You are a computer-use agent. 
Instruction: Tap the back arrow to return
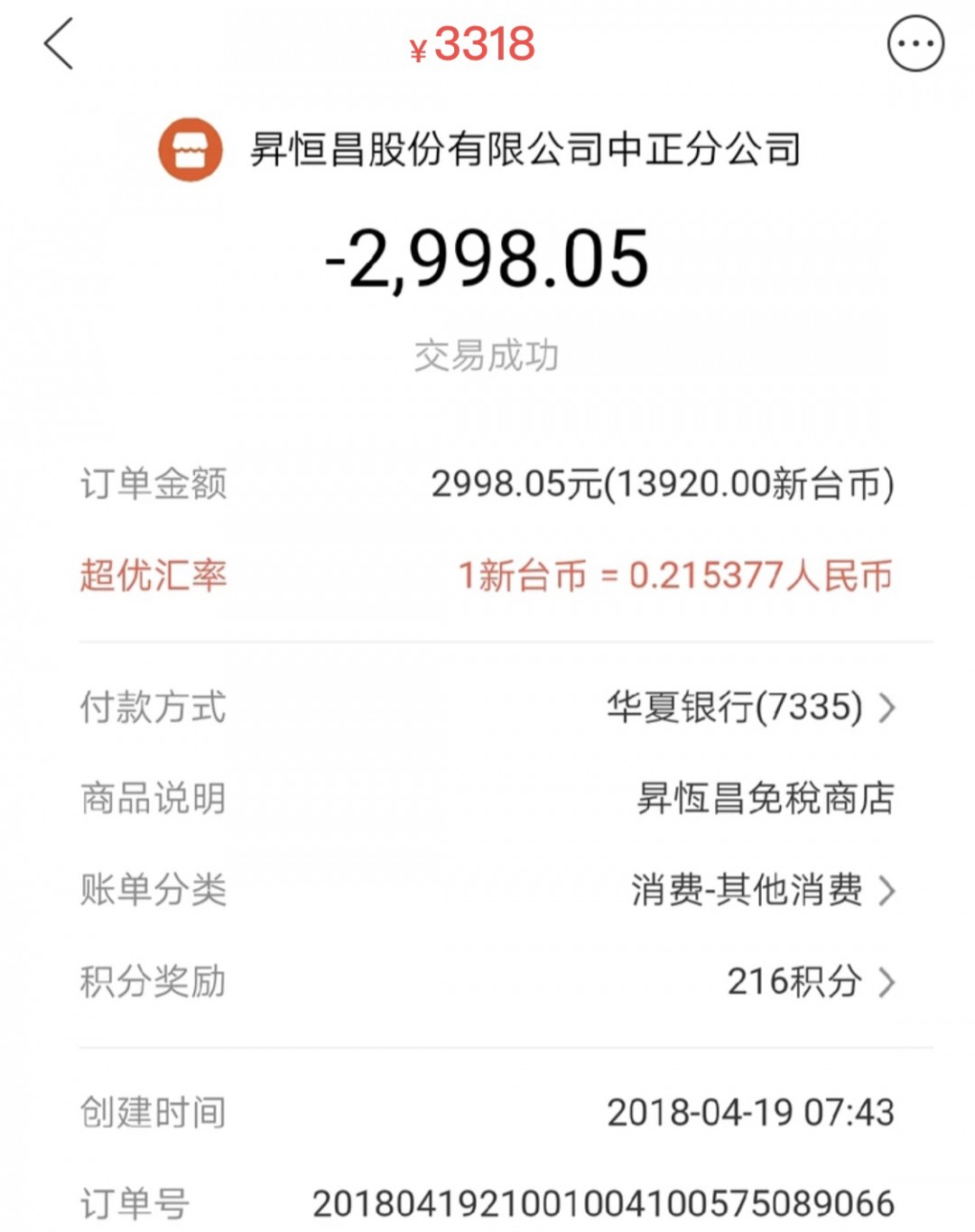56,43
